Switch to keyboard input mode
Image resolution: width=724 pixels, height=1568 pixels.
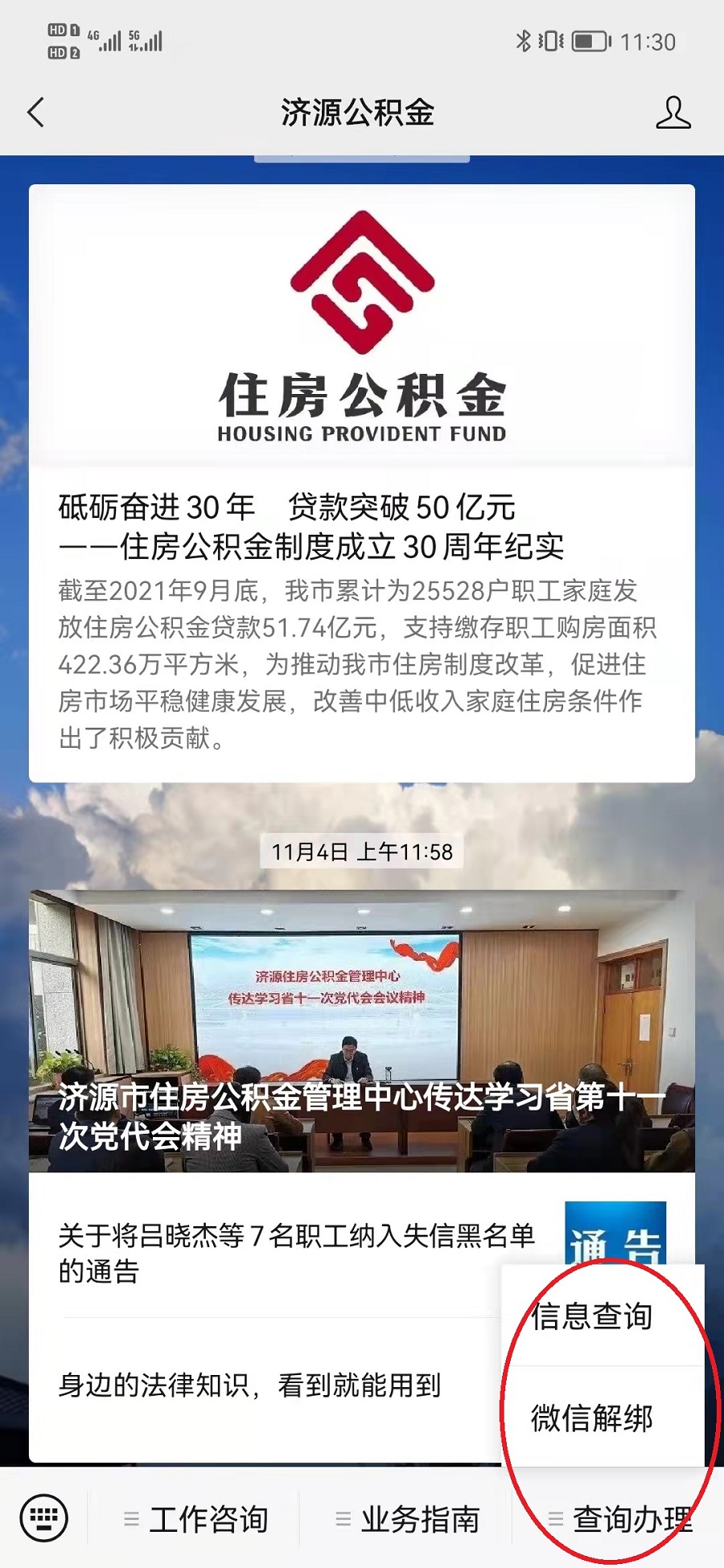coord(44,1519)
